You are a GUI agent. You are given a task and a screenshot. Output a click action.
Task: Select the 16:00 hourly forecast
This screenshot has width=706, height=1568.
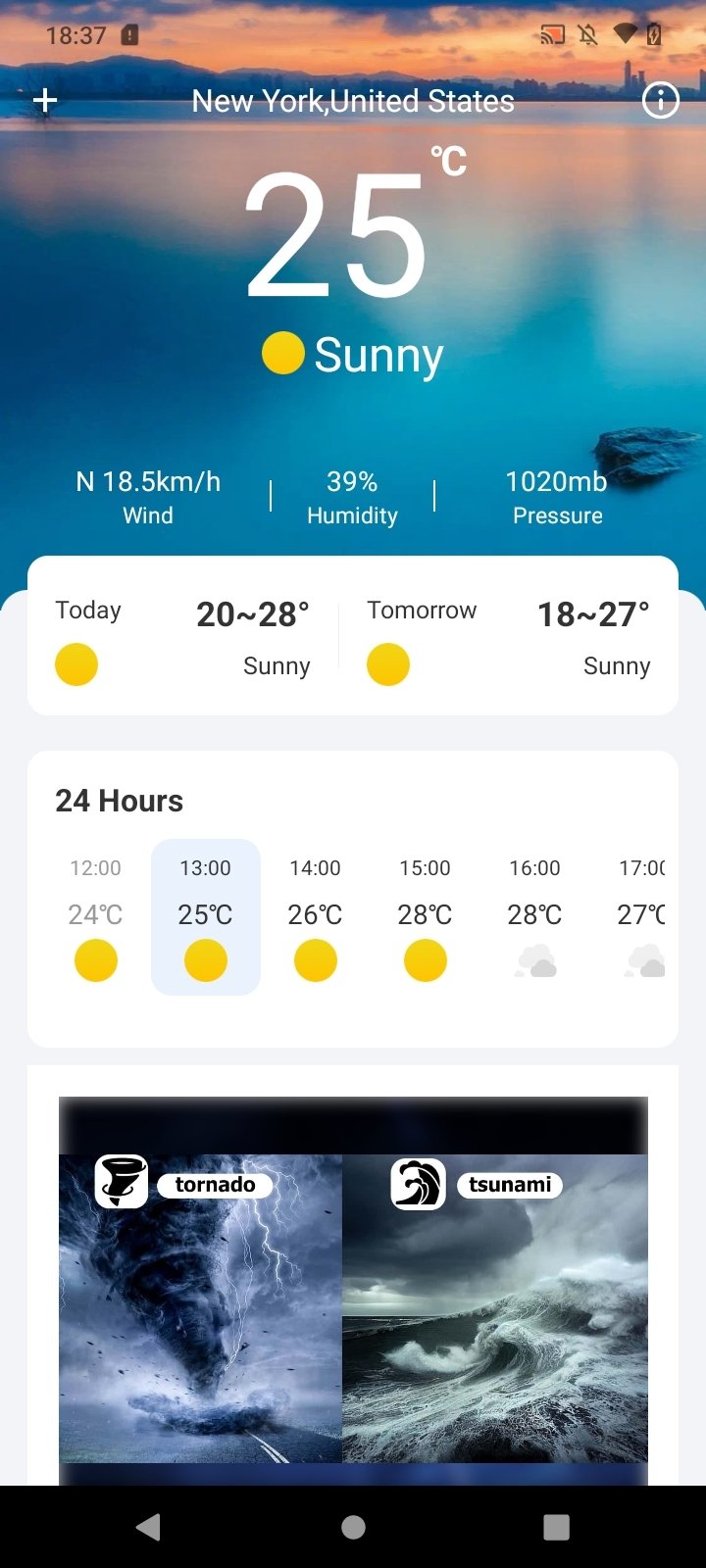tap(535, 917)
